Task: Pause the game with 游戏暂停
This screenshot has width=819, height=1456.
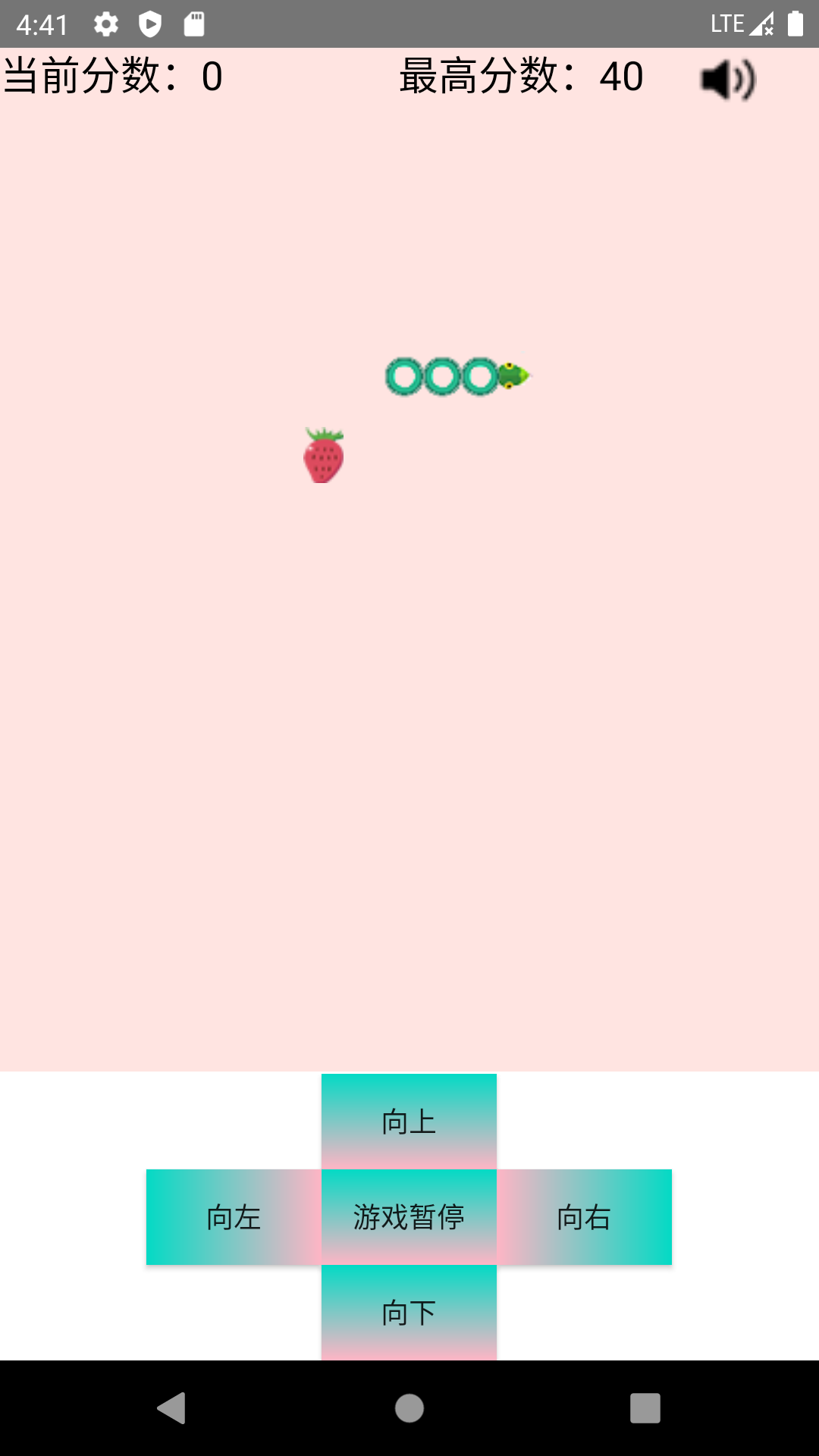Action: coord(409,1217)
